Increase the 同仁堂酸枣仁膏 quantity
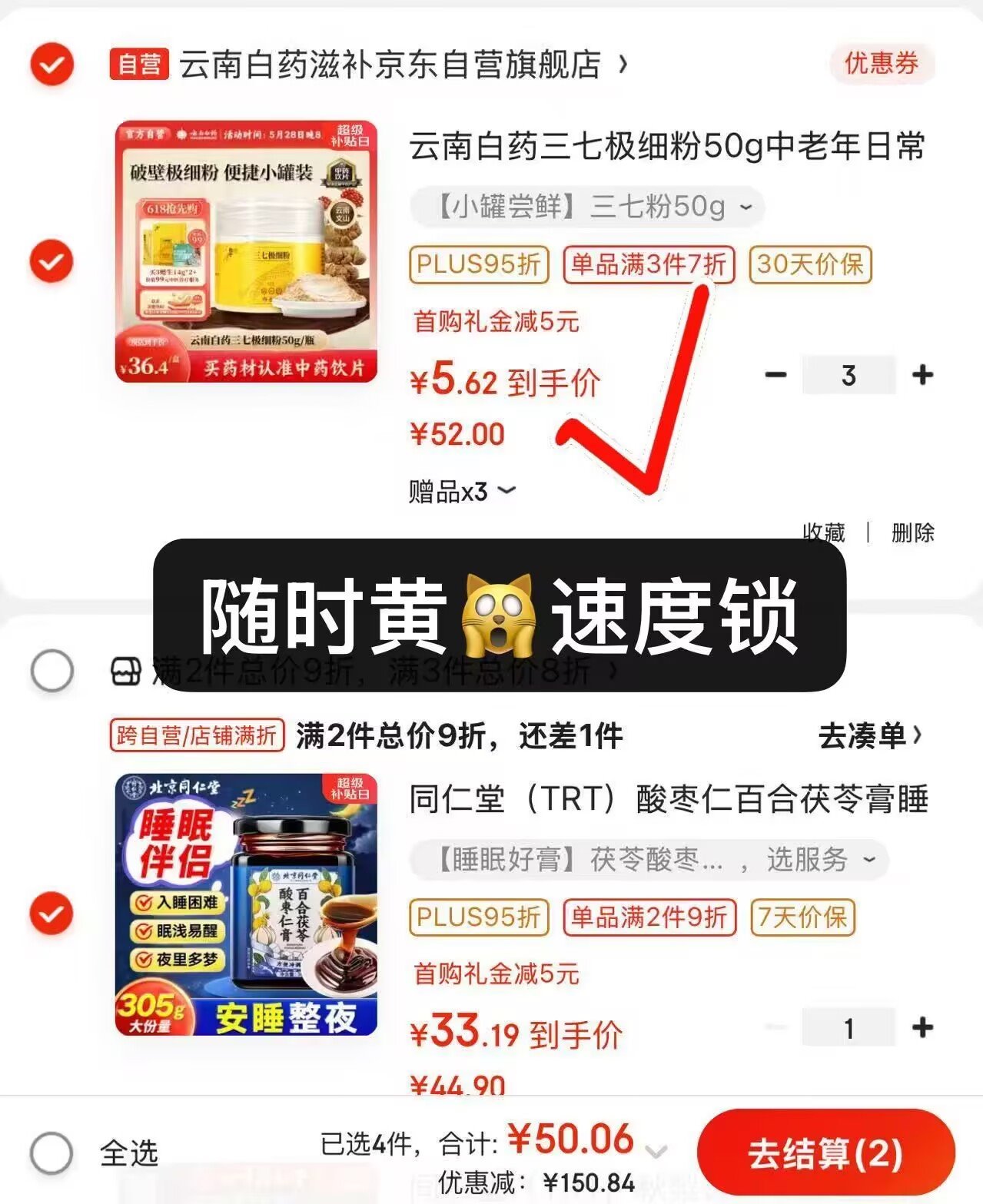 pos(922,1027)
